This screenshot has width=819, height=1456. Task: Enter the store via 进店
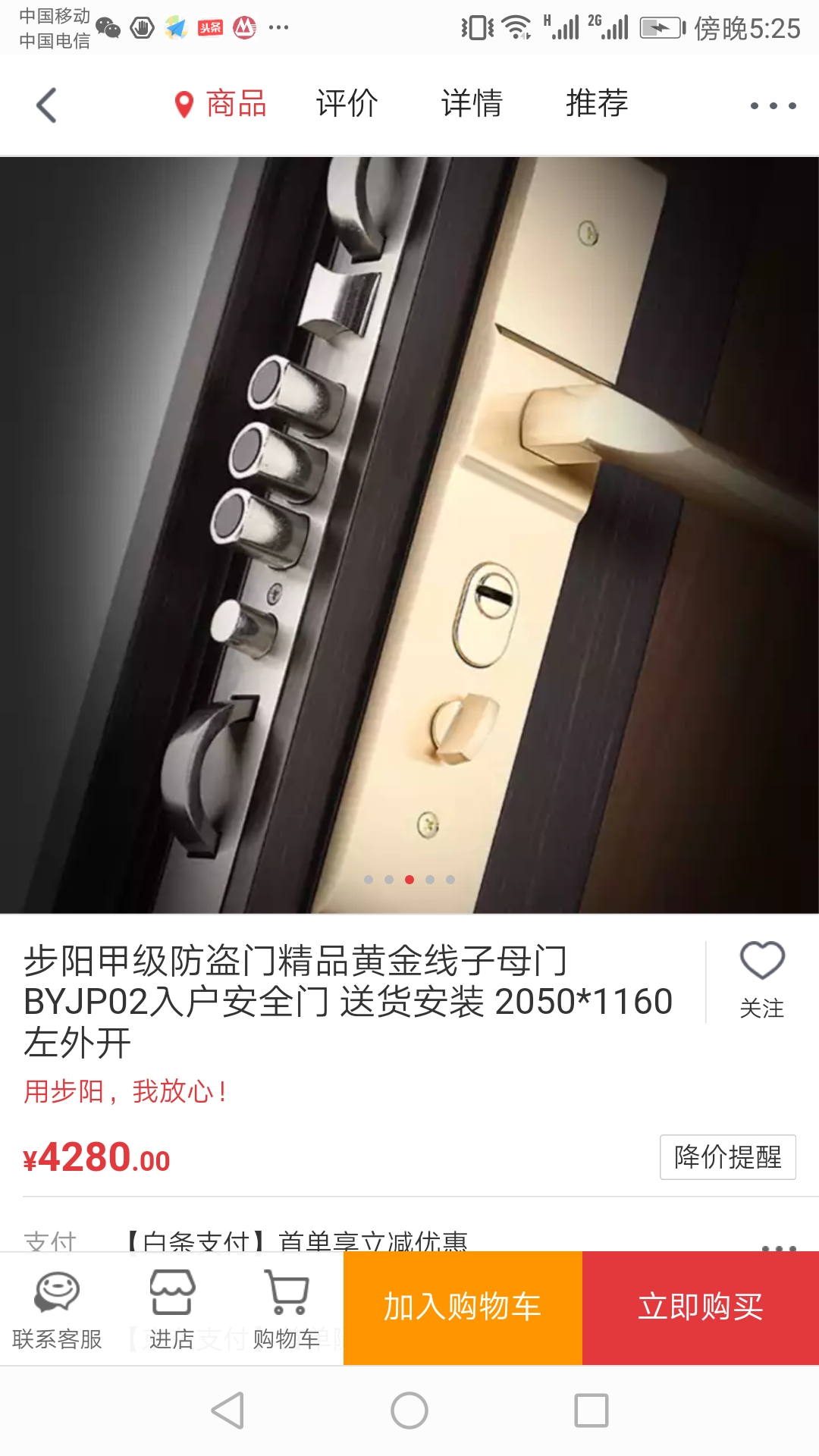(x=172, y=1310)
